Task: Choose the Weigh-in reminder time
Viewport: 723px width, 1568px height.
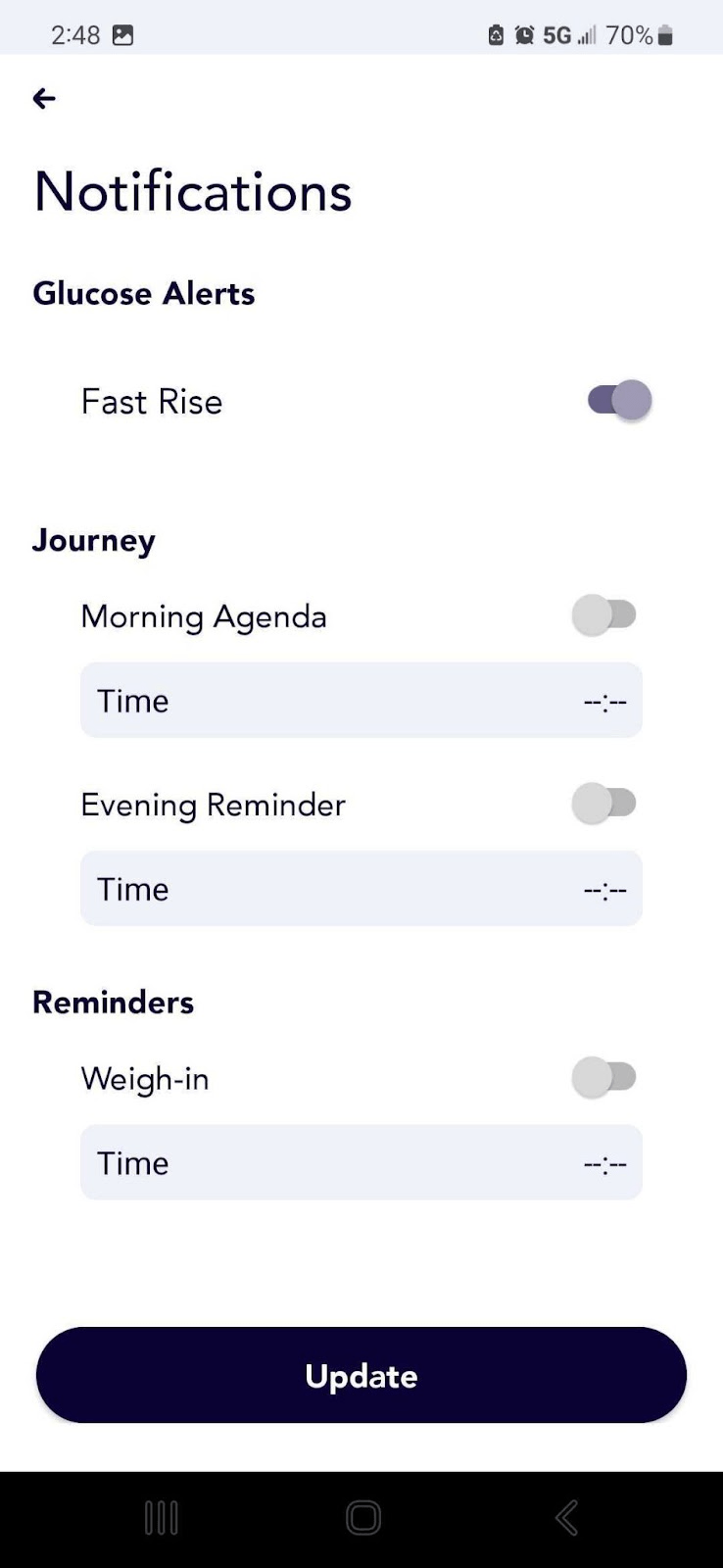Action: [361, 1163]
